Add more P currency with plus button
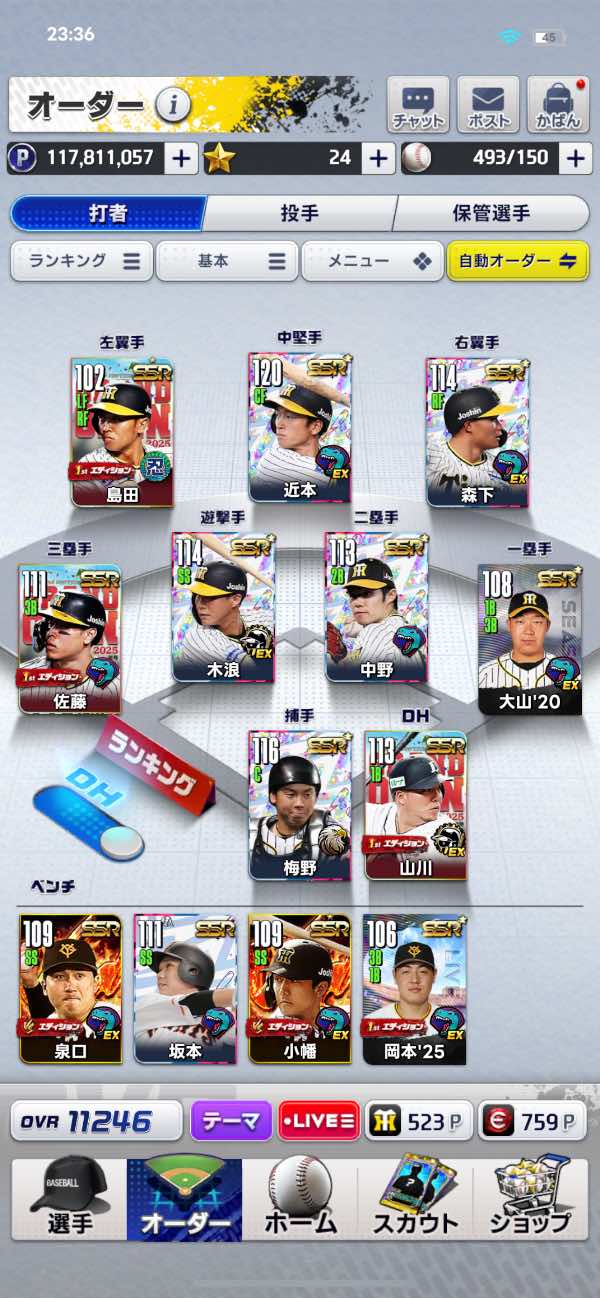Screen dimensions: 600x1298 pos(181,158)
